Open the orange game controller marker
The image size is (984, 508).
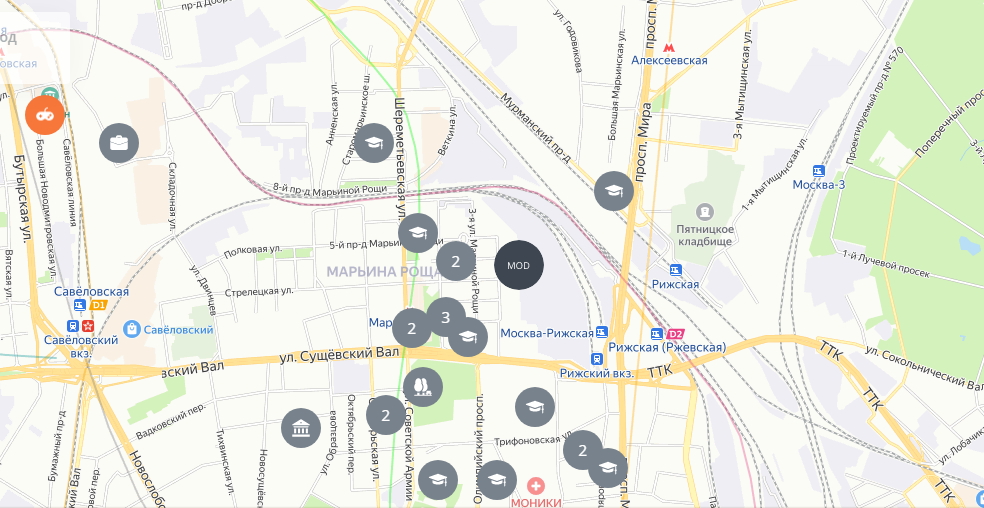[45, 115]
